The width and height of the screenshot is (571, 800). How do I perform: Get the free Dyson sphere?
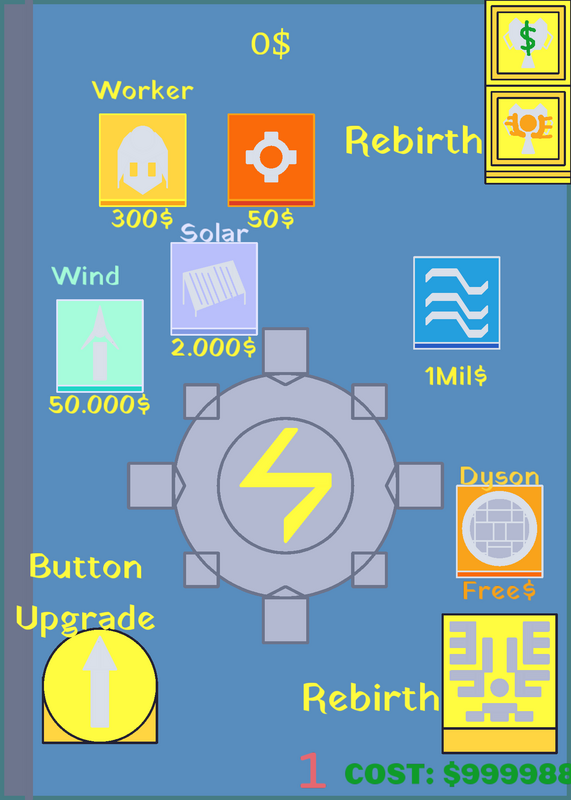500,532
